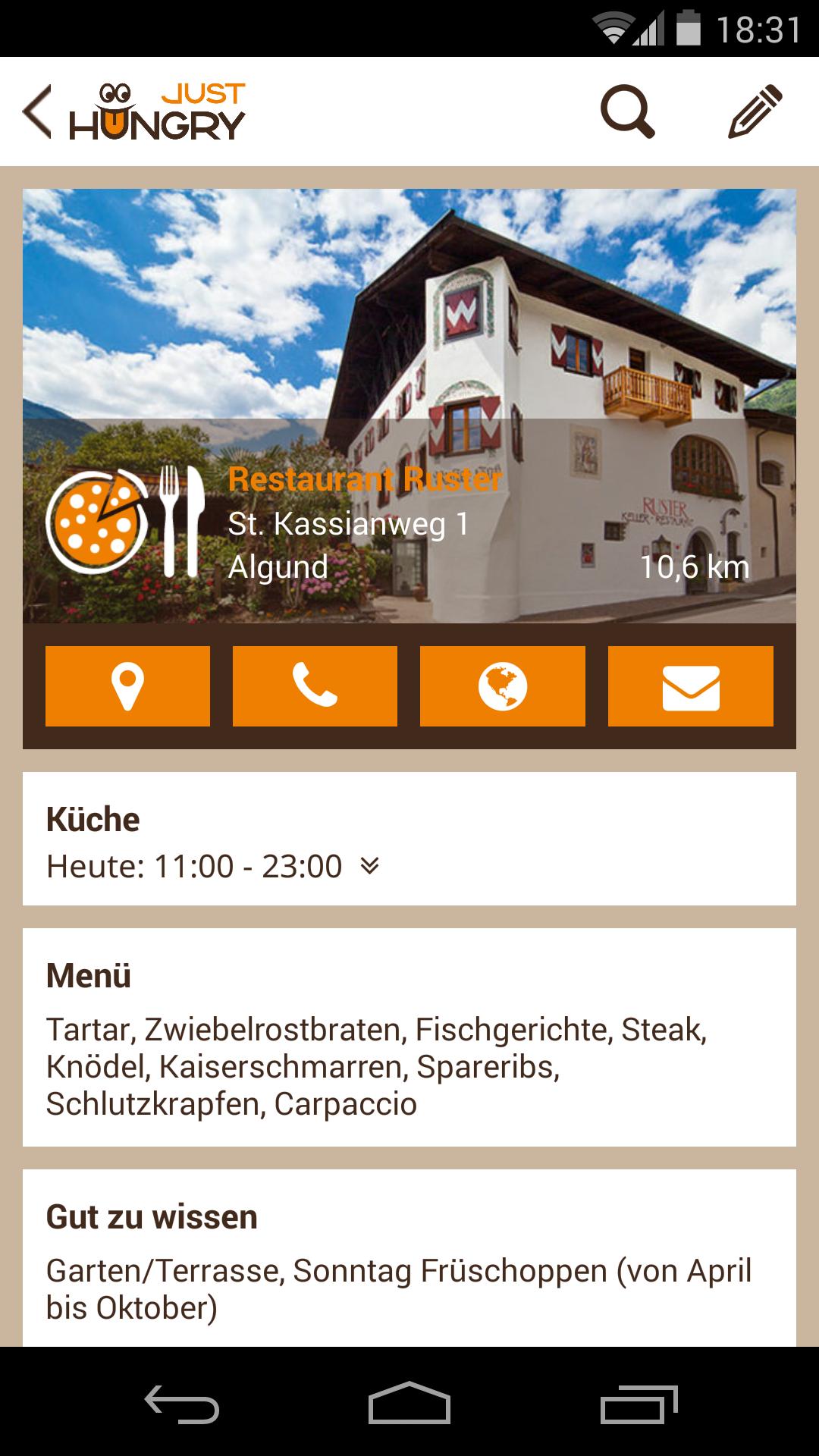Image resolution: width=819 pixels, height=1456 pixels.
Task: Go back using the arrow icon
Action: (x=36, y=112)
